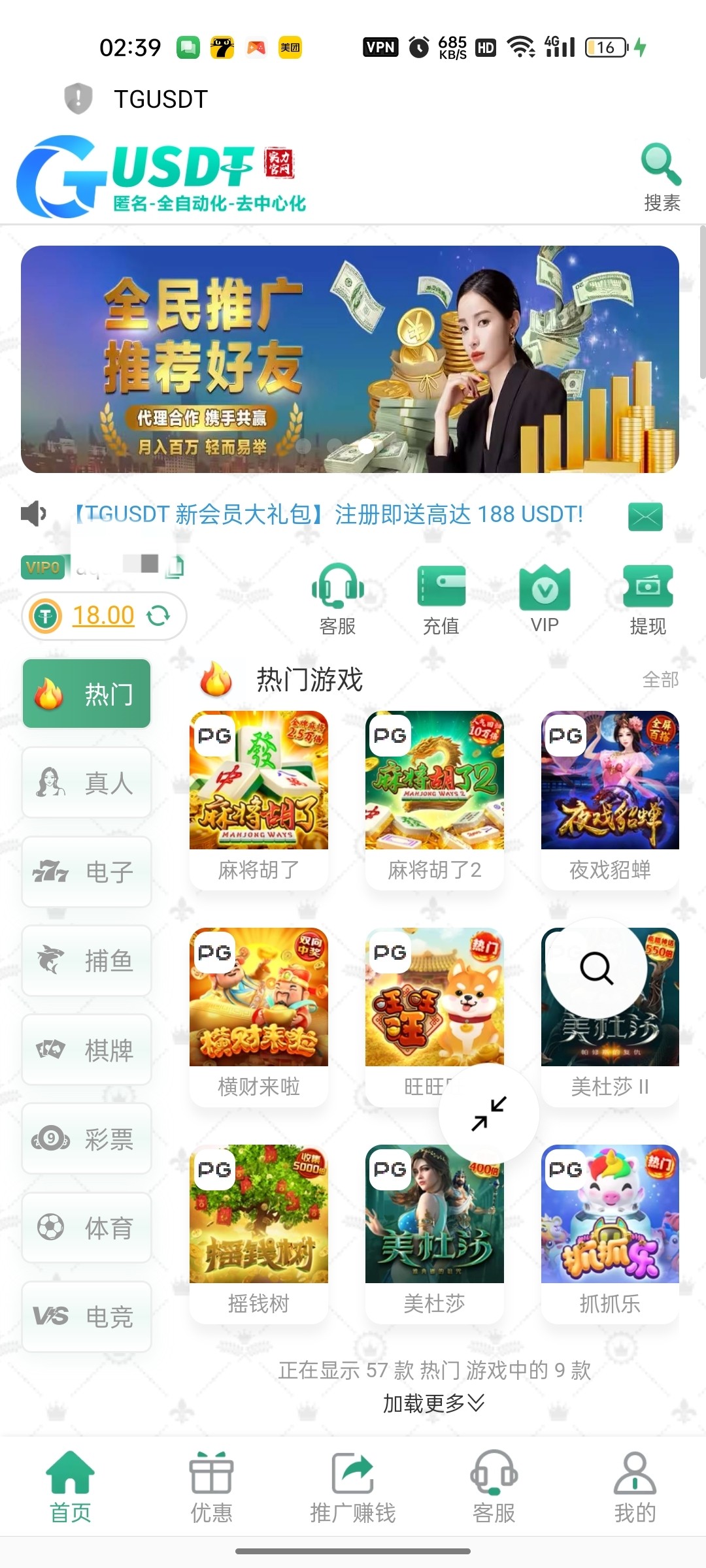
Task: View 全部 hot games
Action: click(660, 680)
